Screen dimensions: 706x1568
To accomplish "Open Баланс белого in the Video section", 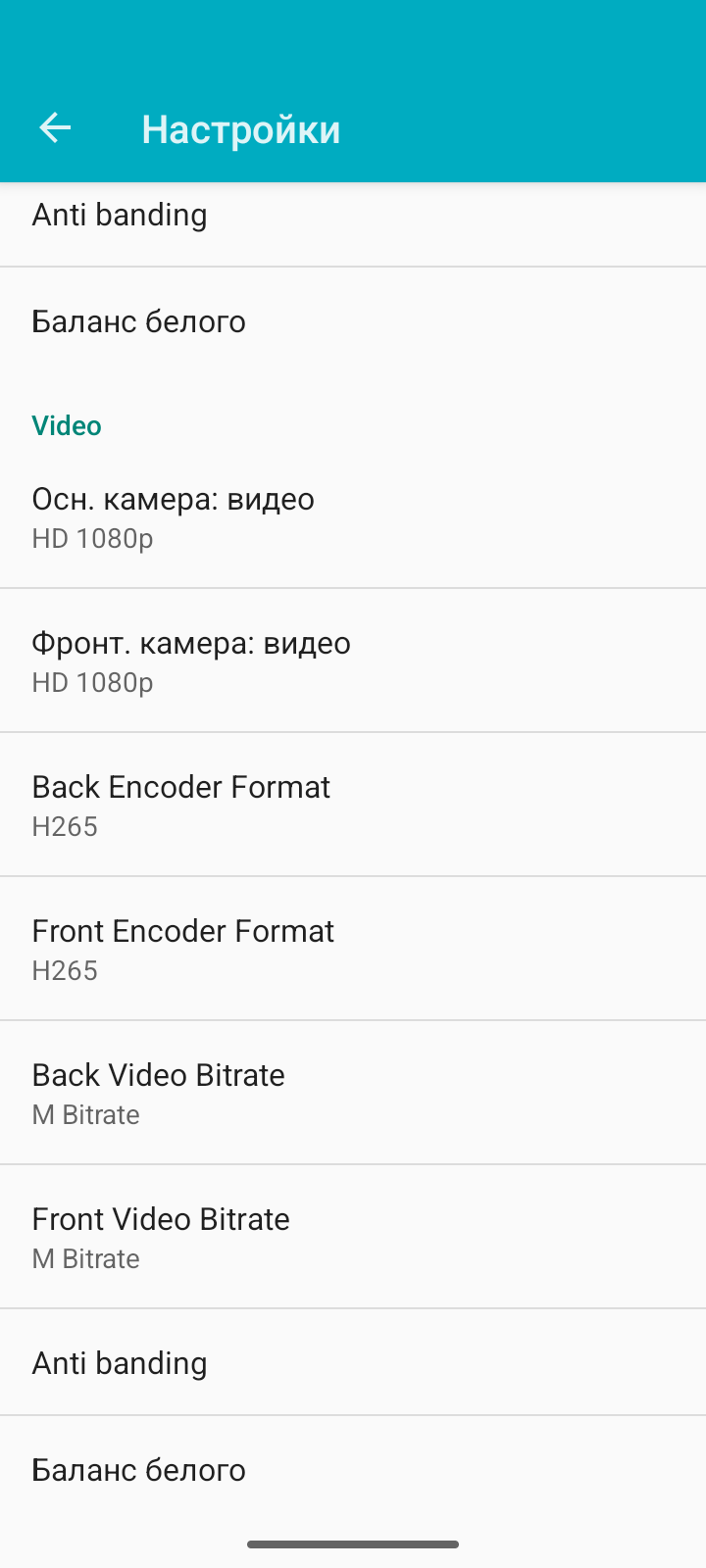I will (353, 1469).
